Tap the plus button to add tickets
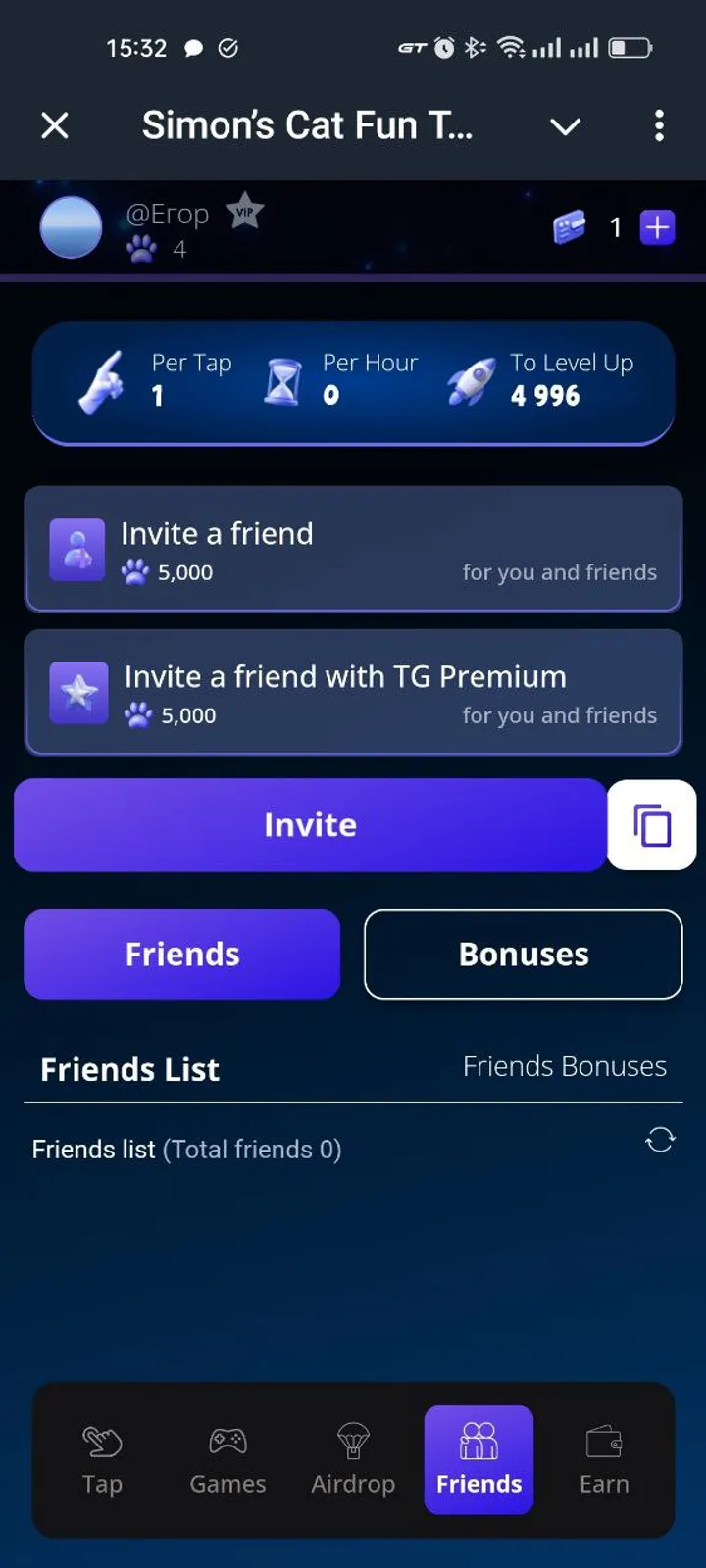Image resolution: width=706 pixels, height=1568 pixels. [x=657, y=227]
